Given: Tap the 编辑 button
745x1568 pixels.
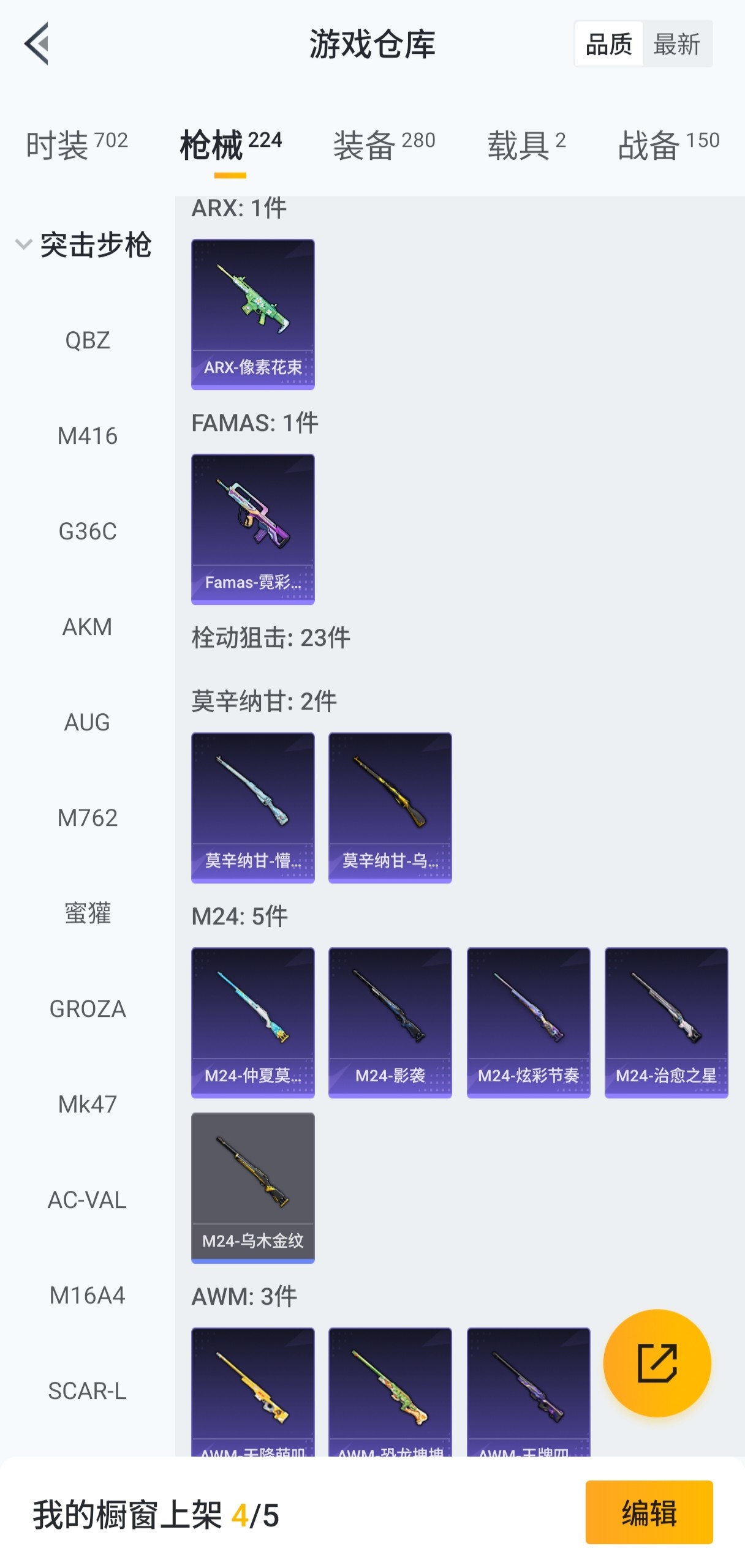Looking at the screenshot, I should (649, 1512).
